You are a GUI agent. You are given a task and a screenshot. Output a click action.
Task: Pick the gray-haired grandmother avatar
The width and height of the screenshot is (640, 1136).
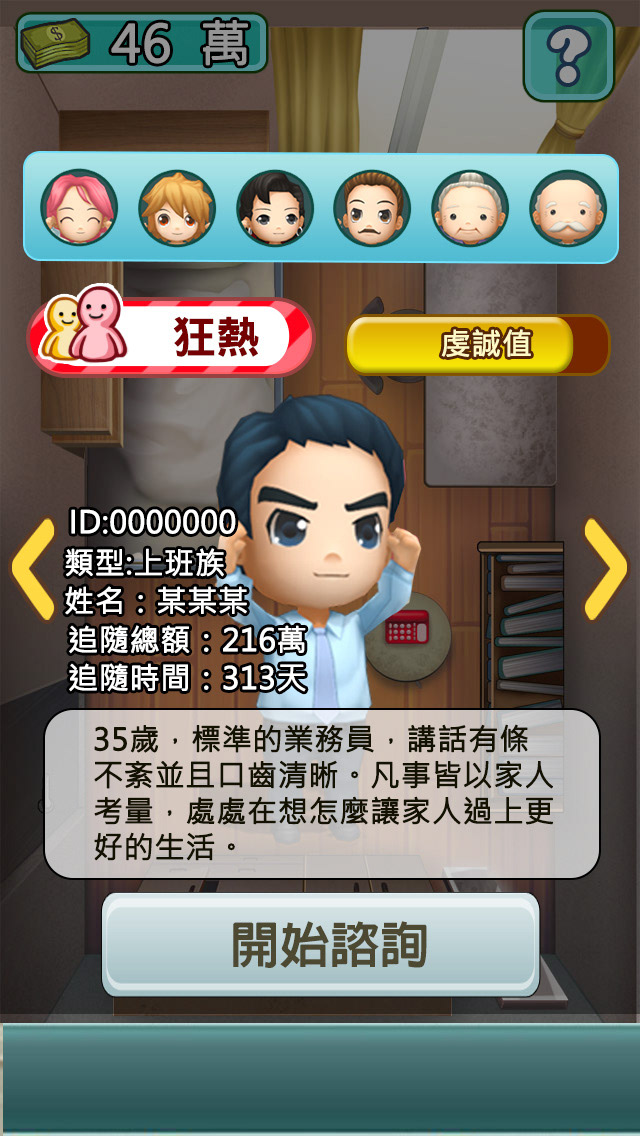(x=470, y=207)
